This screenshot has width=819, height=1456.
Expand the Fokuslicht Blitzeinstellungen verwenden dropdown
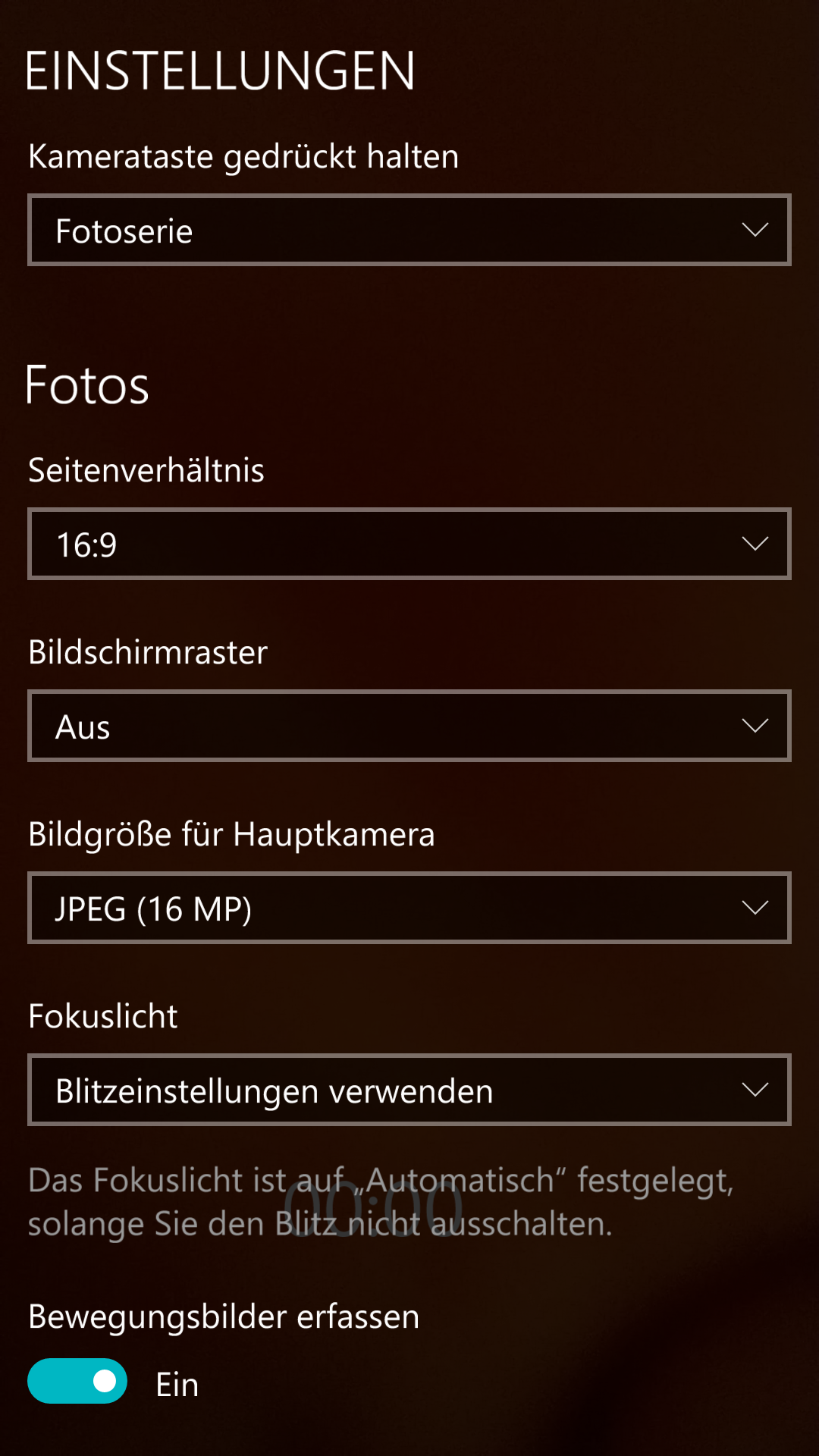point(409,1090)
